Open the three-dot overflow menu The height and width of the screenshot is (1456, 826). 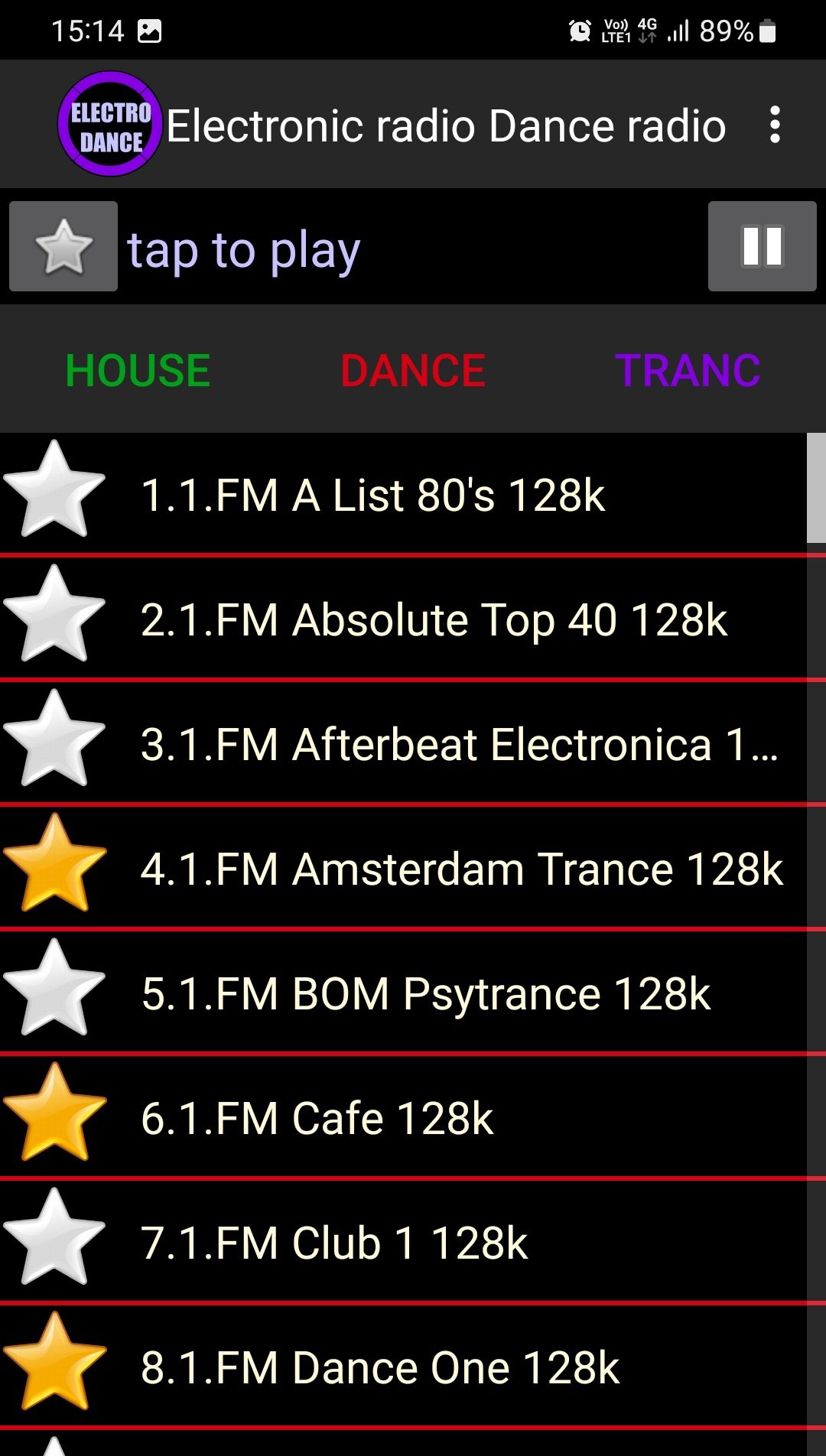click(x=775, y=125)
